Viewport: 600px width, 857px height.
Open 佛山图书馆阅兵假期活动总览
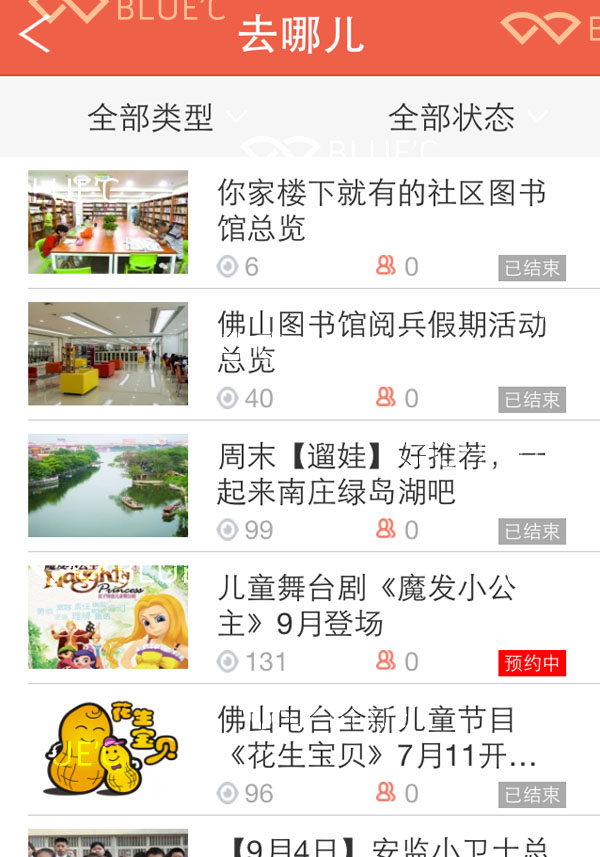[x=382, y=342]
